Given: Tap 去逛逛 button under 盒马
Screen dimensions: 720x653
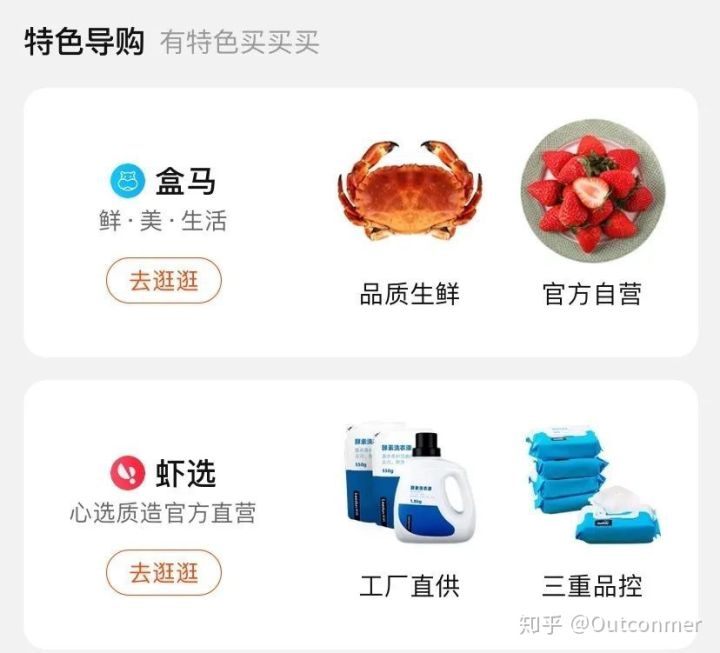Looking at the screenshot, I should point(163,281).
